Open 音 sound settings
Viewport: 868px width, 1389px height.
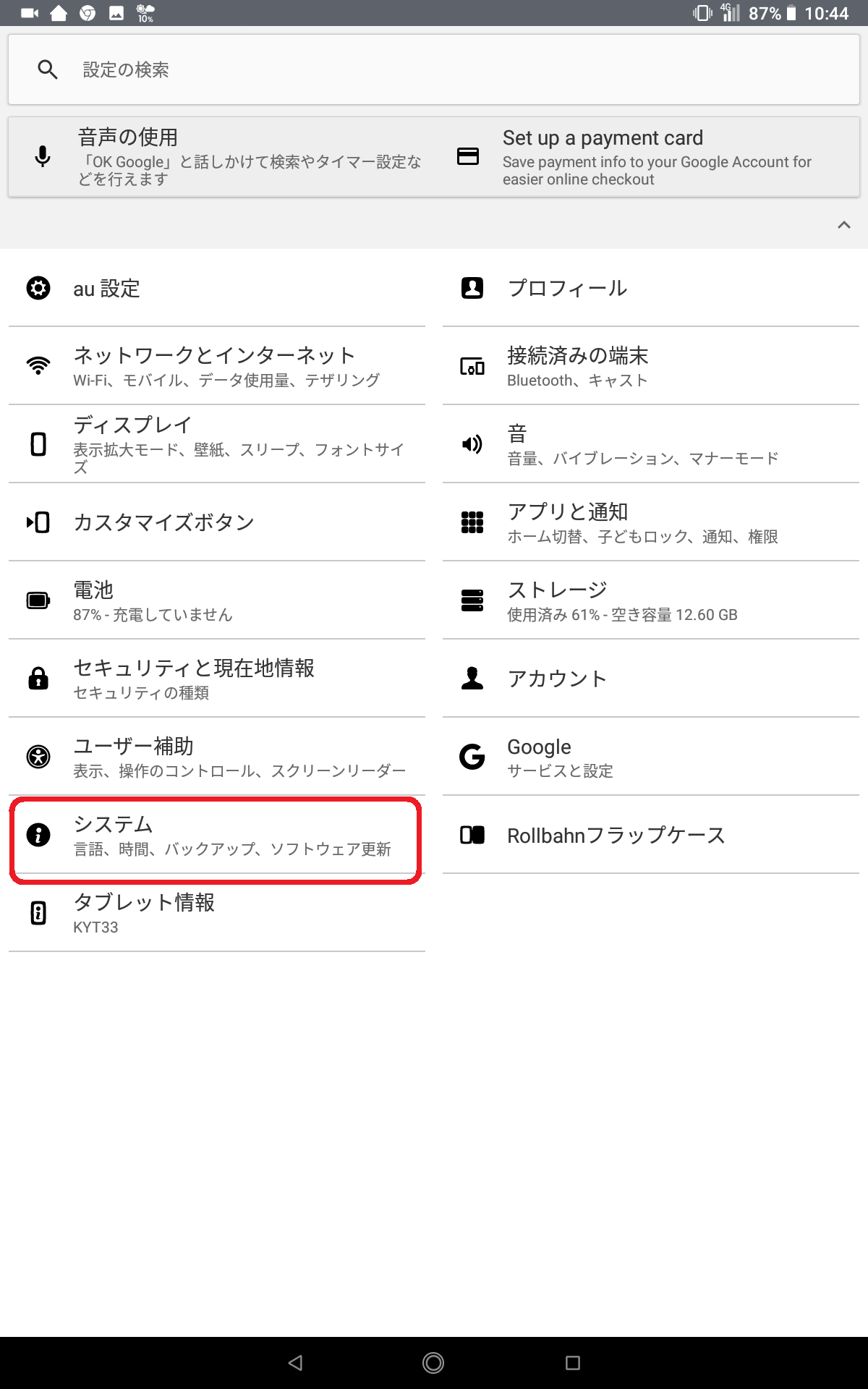click(x=651, y=444)
